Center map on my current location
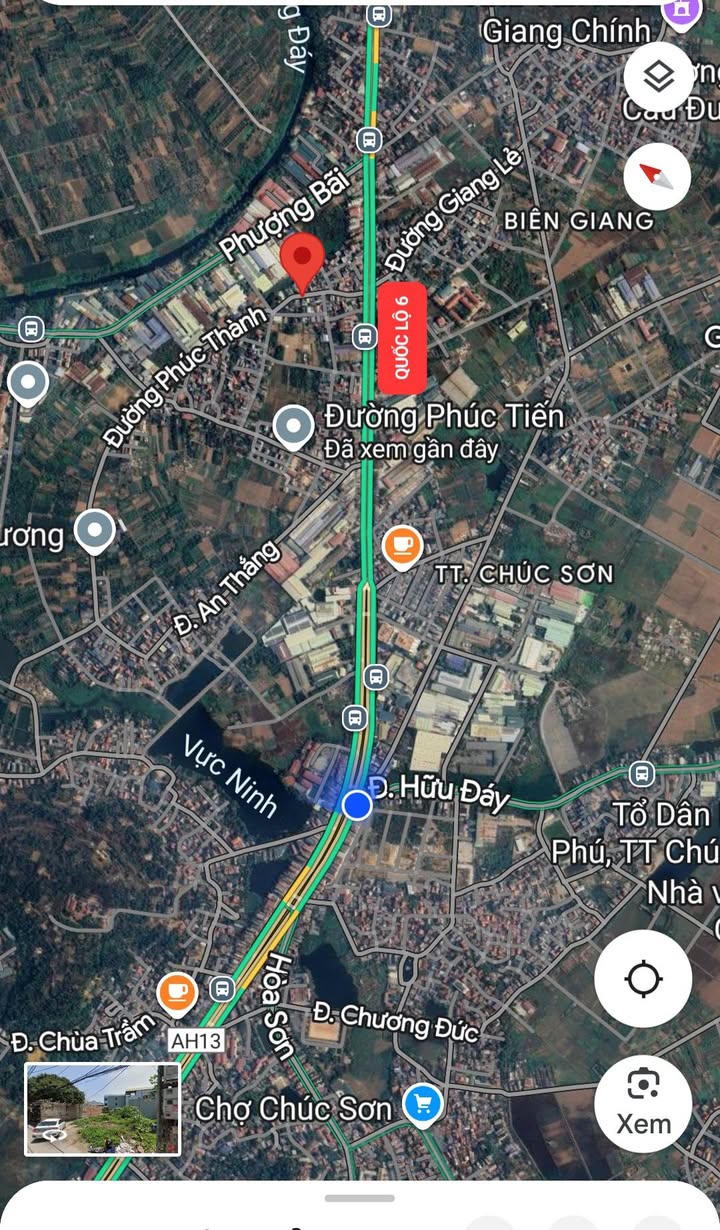This screenshot has width=720, height=1230. click(643, 978)
